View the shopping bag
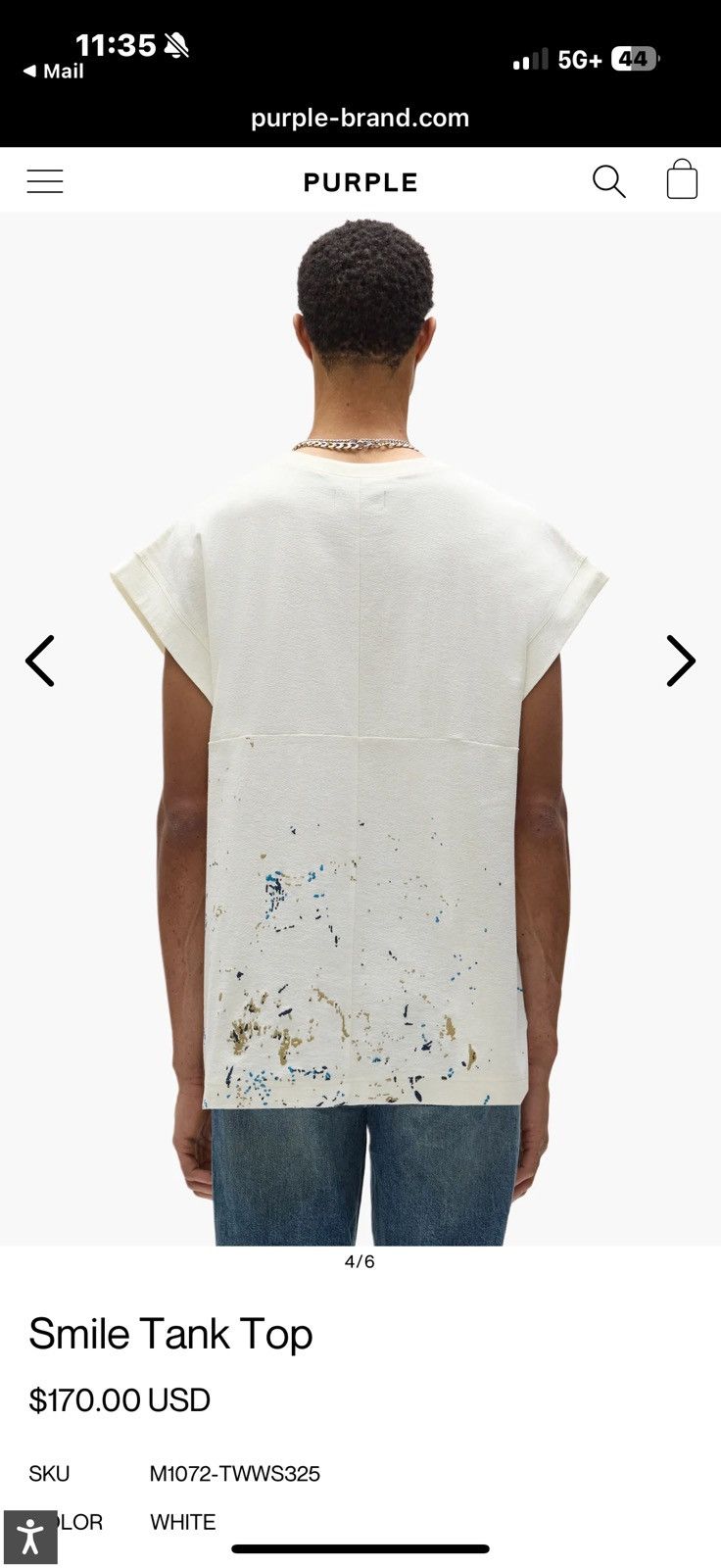The image size is (721, 1568). coord(682,179)
